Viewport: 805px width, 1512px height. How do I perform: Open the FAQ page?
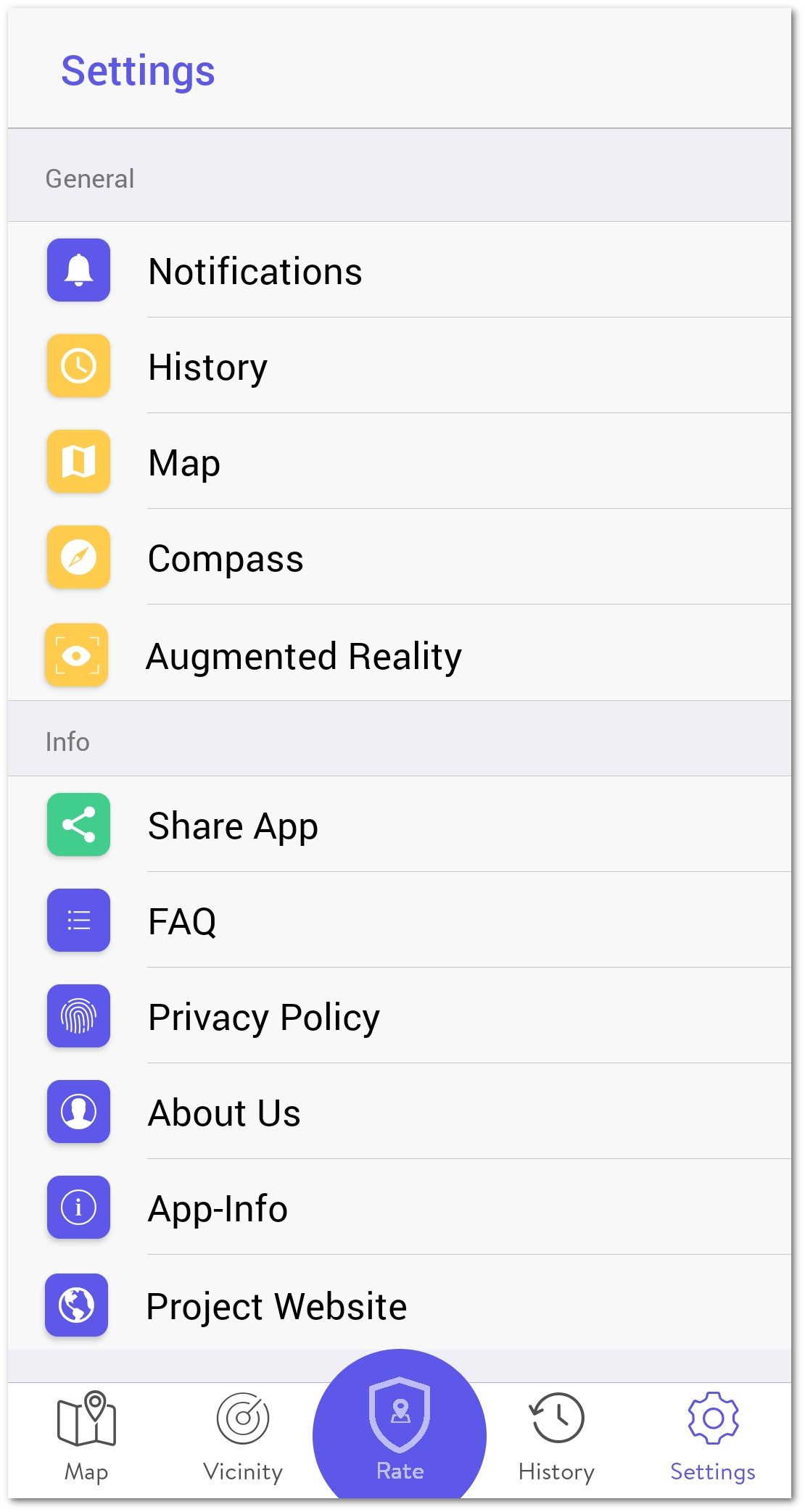(400, 921)
